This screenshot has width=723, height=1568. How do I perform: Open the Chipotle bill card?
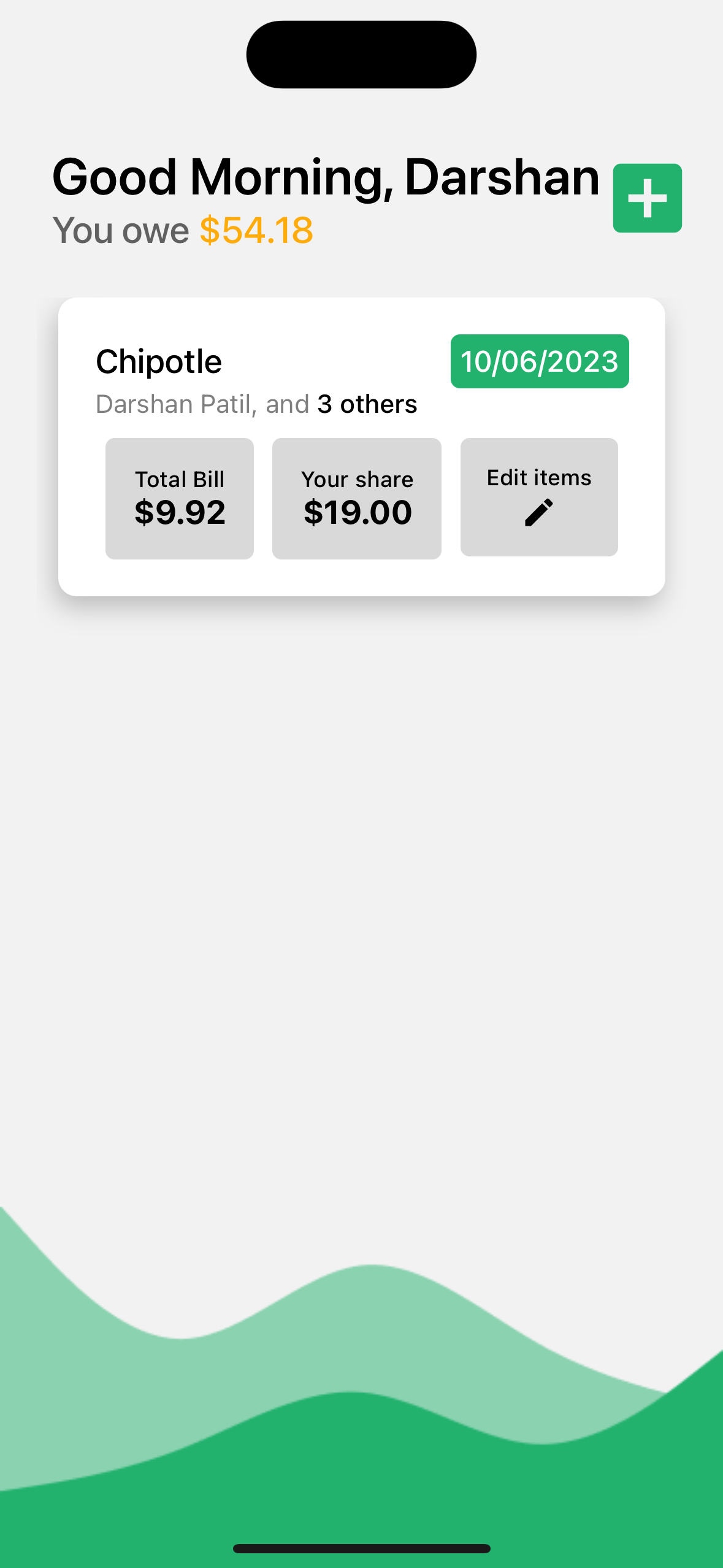[x=245, y=368]
